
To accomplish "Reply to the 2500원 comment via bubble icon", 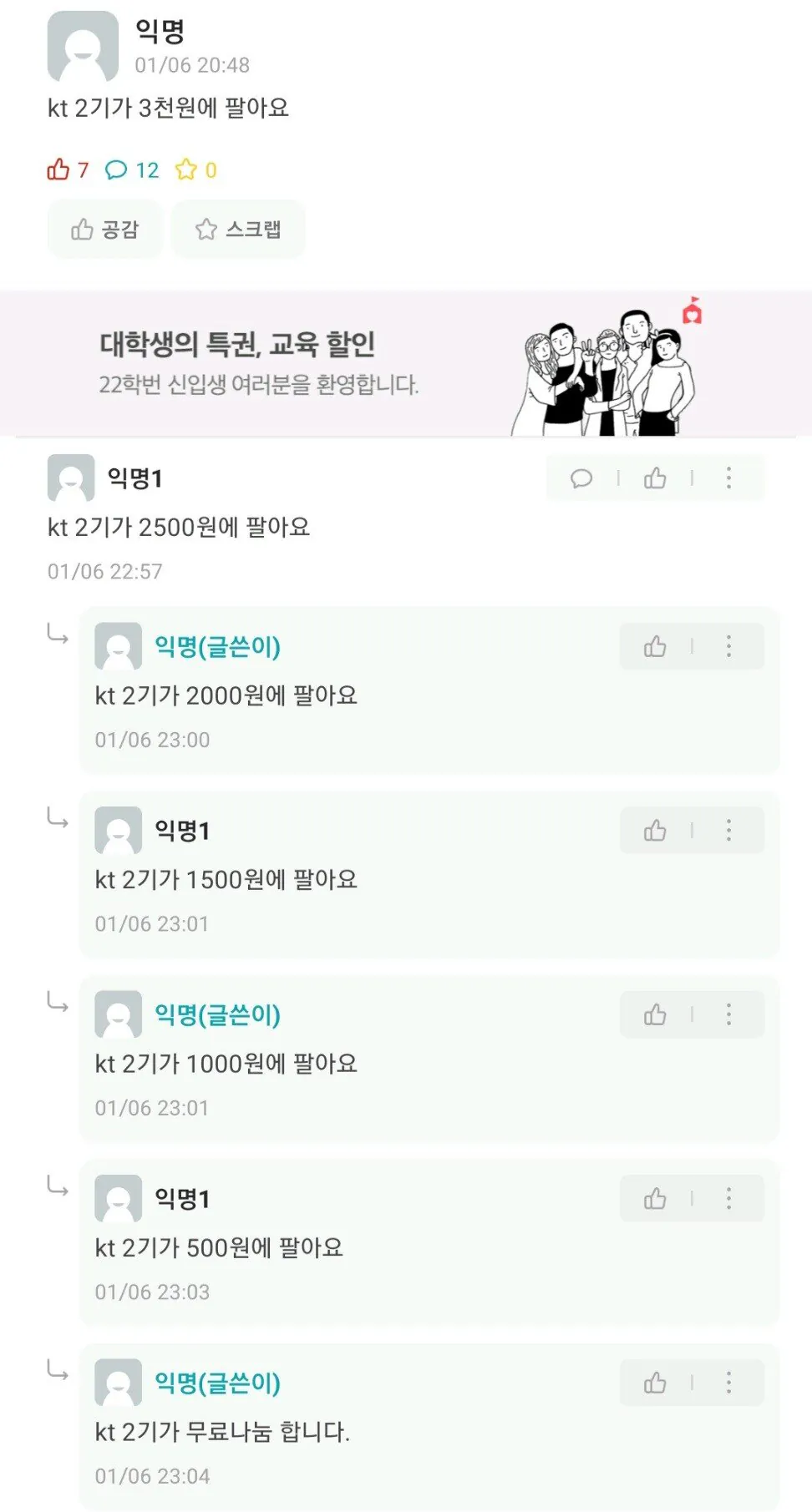I will click(x=581, y=478).
